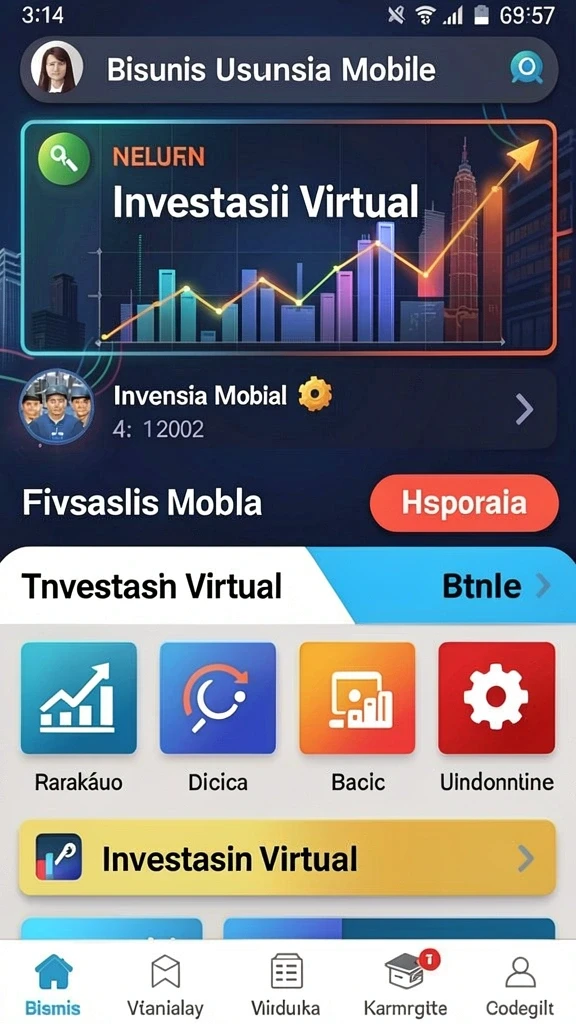
Task: Open the red Uindonntine gear tile
Action: (496, 698)
